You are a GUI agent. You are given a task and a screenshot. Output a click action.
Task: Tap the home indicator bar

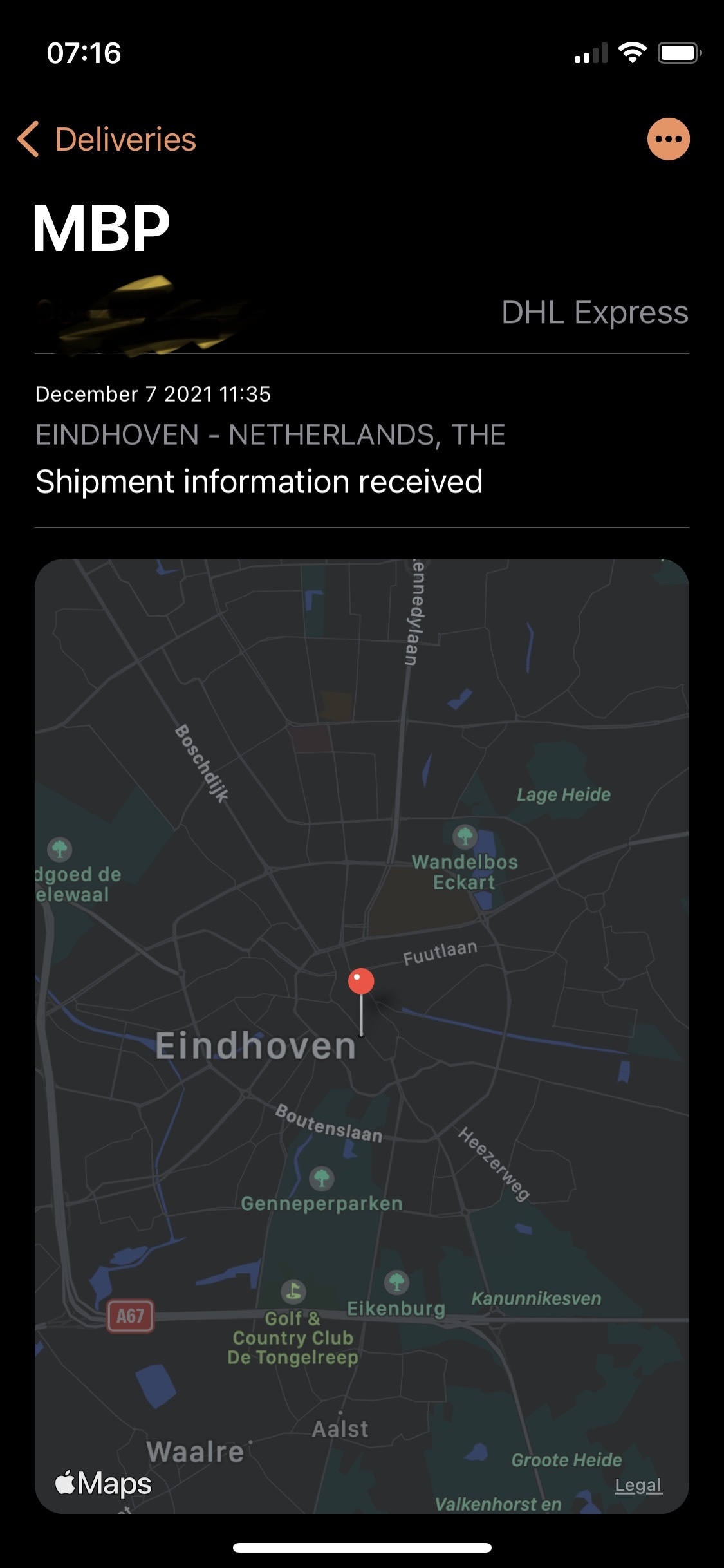pos(362,1547)
